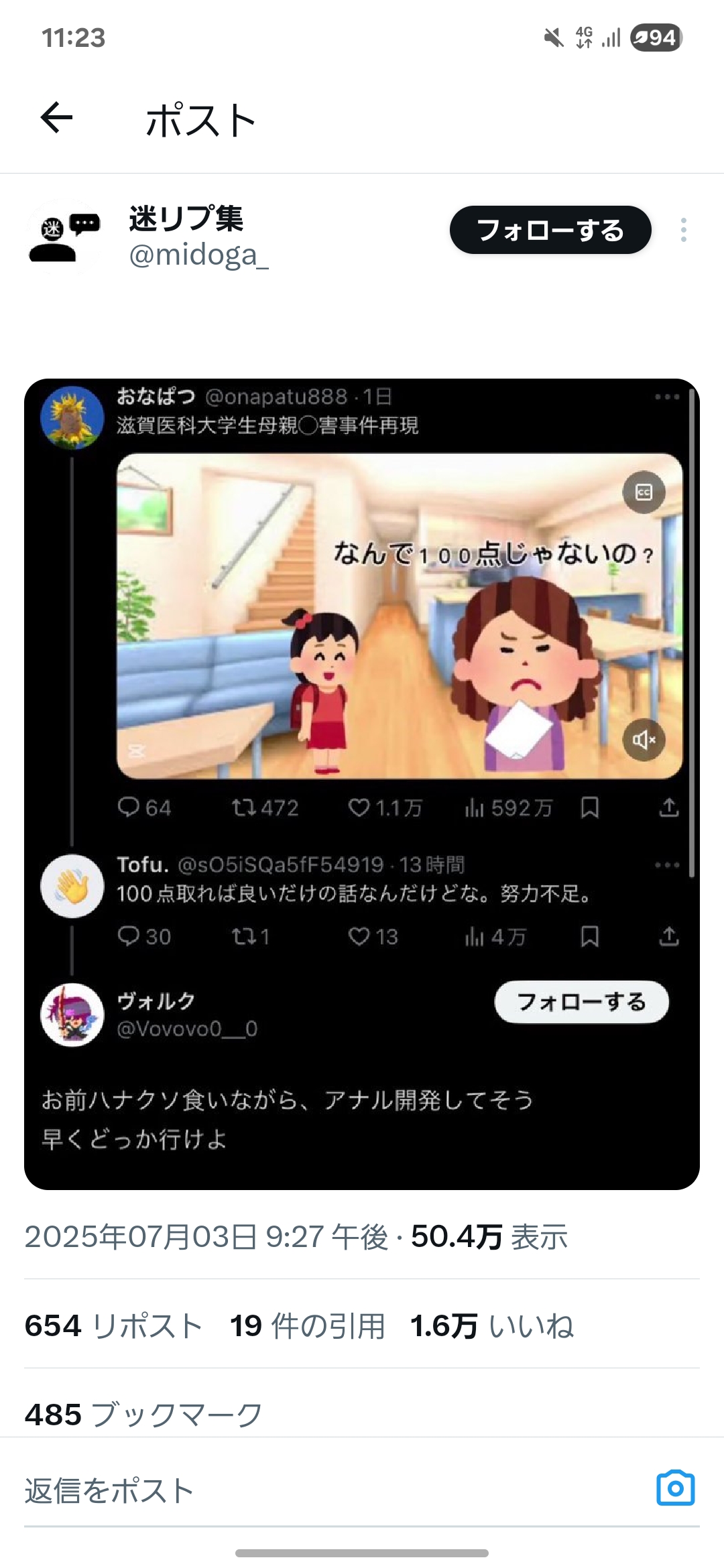
Task: Tap the 返信をポスト reply field
Action: pos(268,1491)
